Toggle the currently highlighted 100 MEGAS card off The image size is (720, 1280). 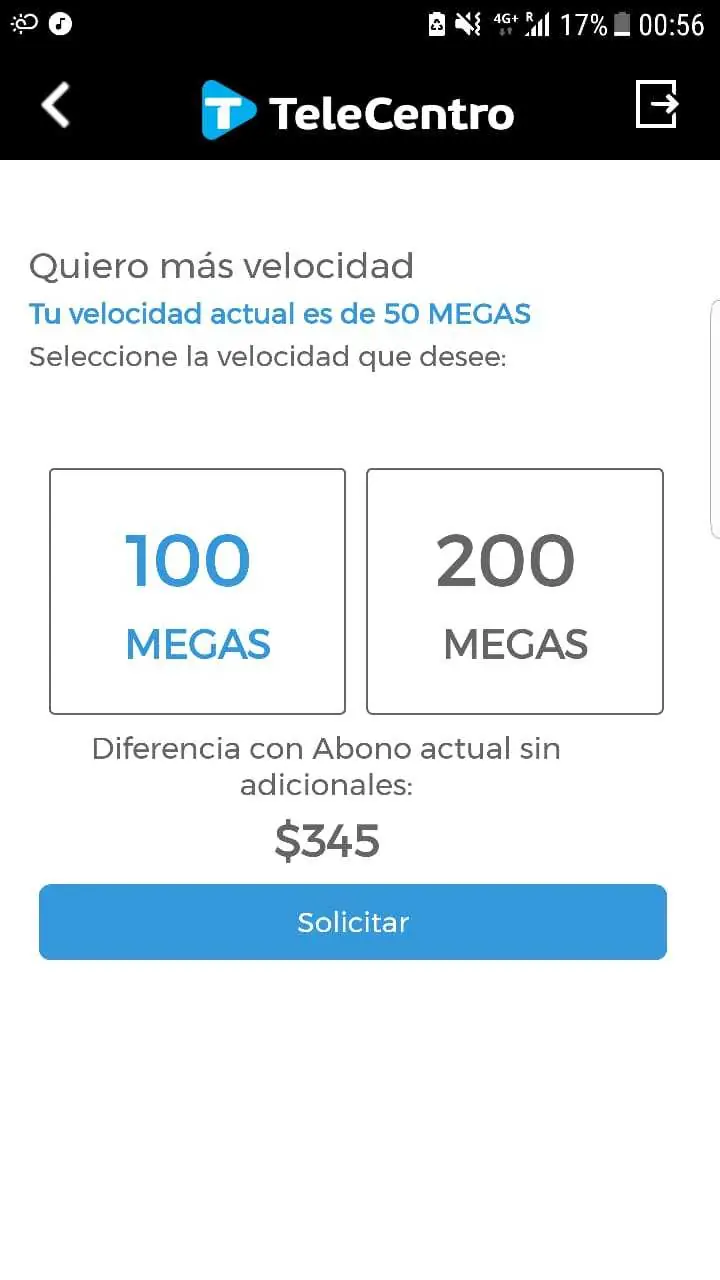pyautogui.click(x=197, y=591)
